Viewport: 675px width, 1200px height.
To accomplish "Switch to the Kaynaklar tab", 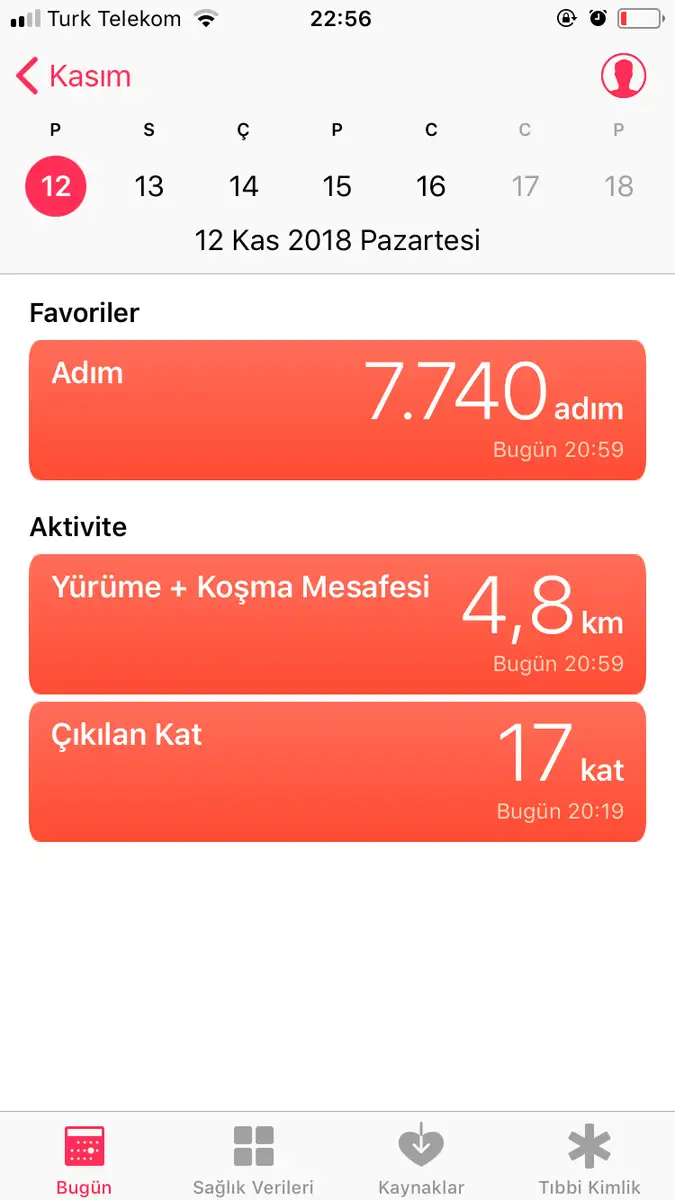I will click(421, 1158).
